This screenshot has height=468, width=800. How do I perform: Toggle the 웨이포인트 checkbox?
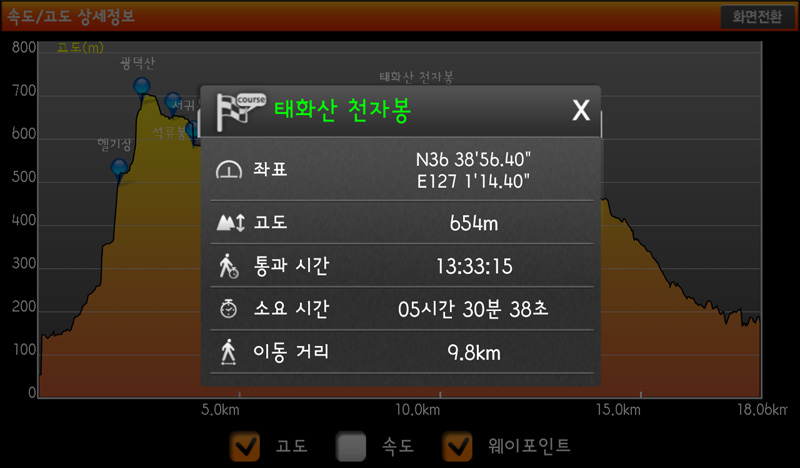[459, 445]
